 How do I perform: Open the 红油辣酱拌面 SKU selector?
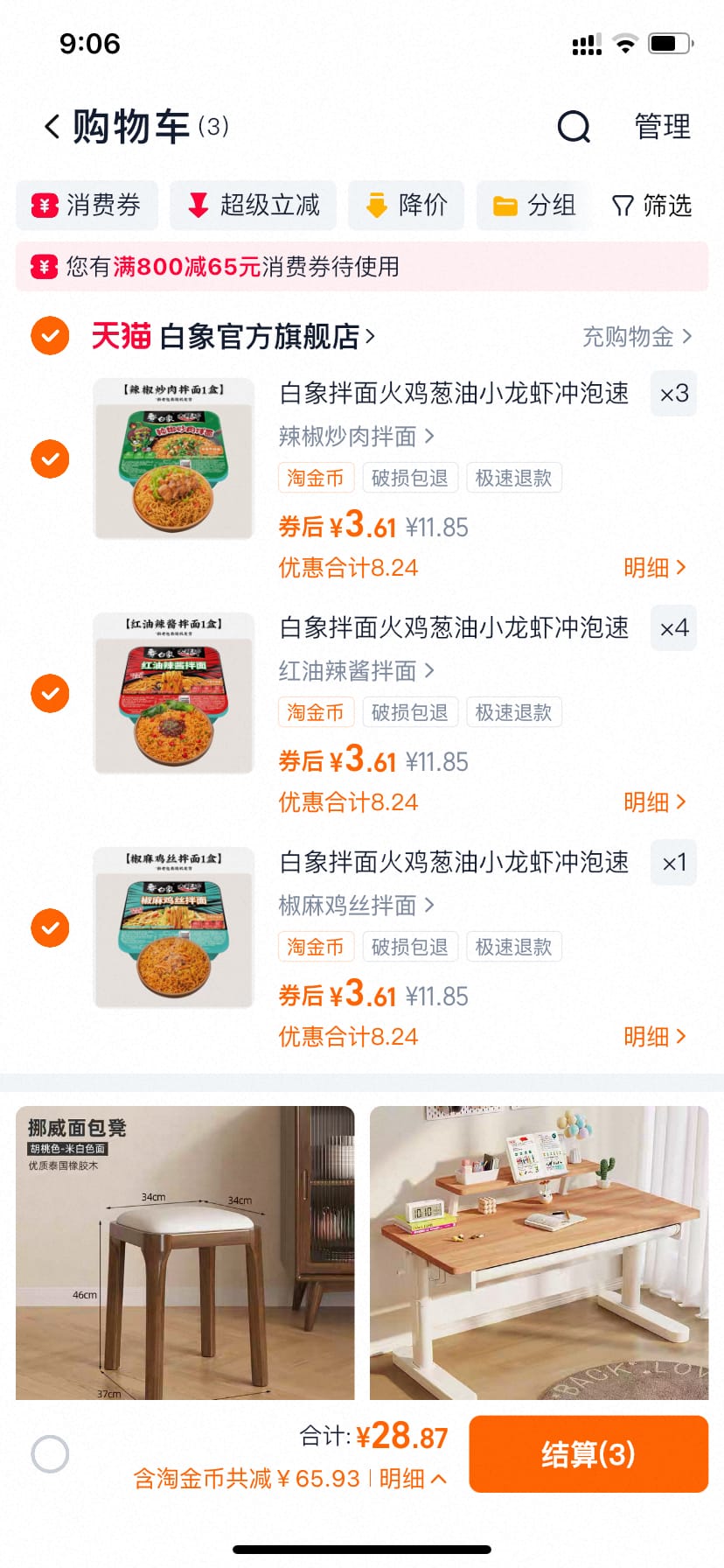(353, 671)
